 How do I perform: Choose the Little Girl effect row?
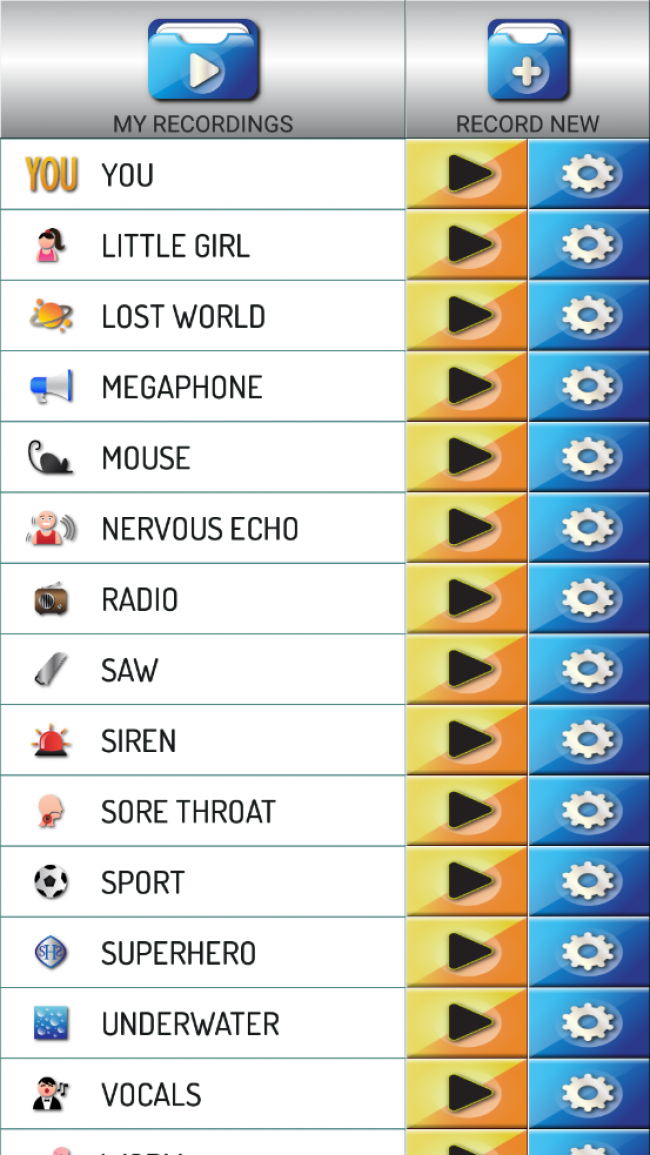[x=203, y=245]
